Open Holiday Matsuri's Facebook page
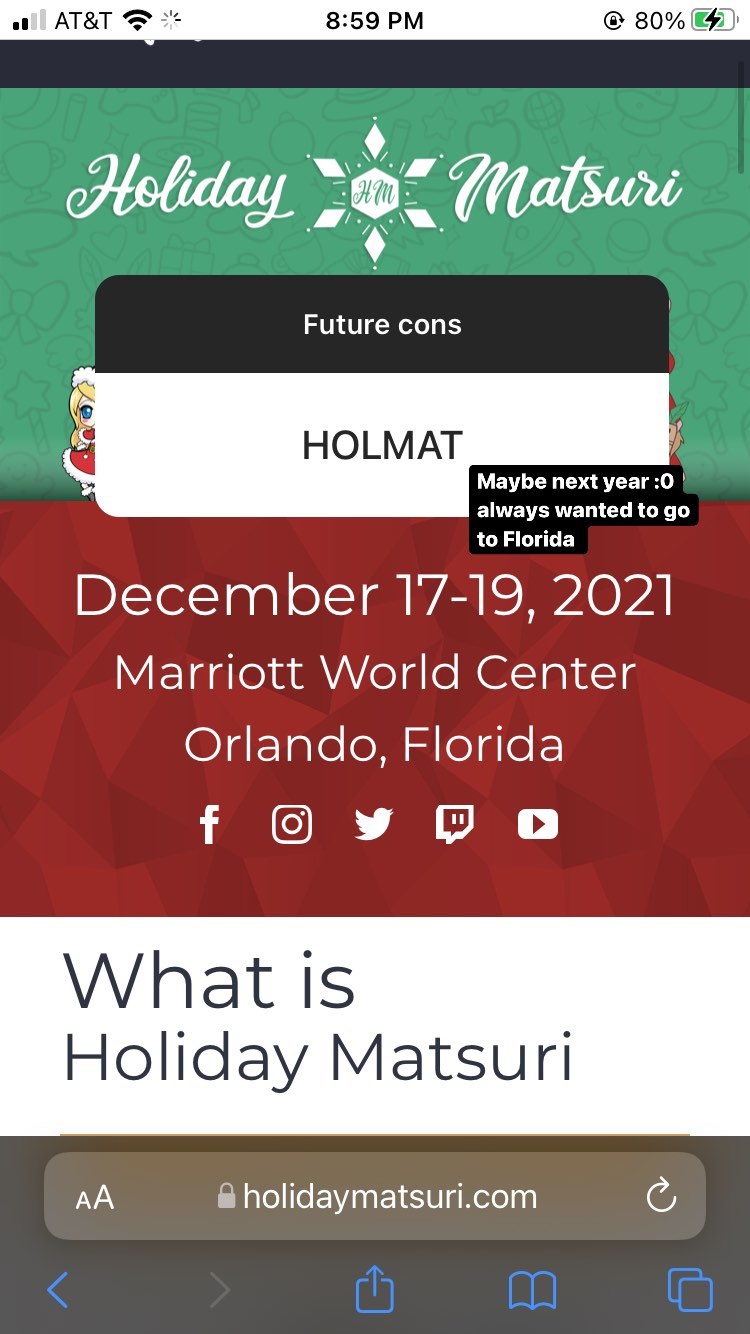Viewport: 750px width, 1334px height. click(x=209, y=824)
